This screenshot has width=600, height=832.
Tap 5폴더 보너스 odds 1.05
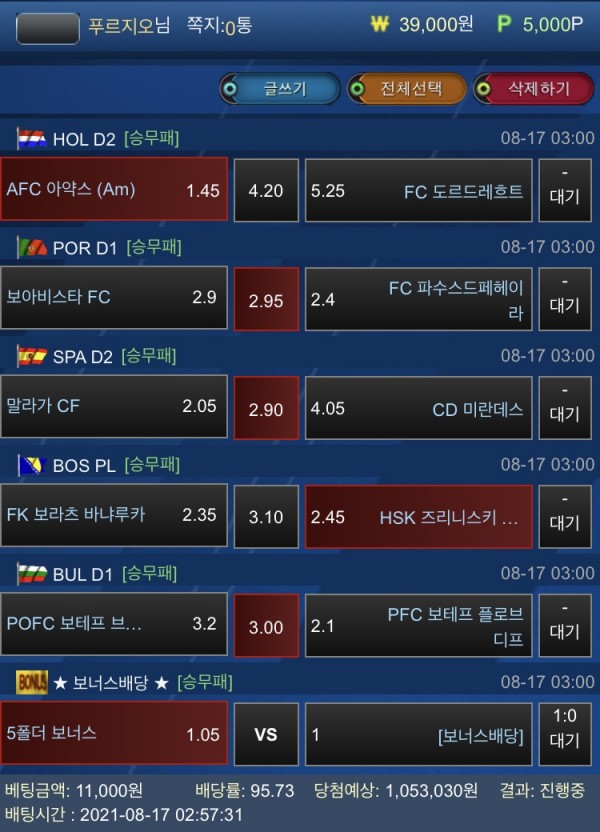coord(114,734)
